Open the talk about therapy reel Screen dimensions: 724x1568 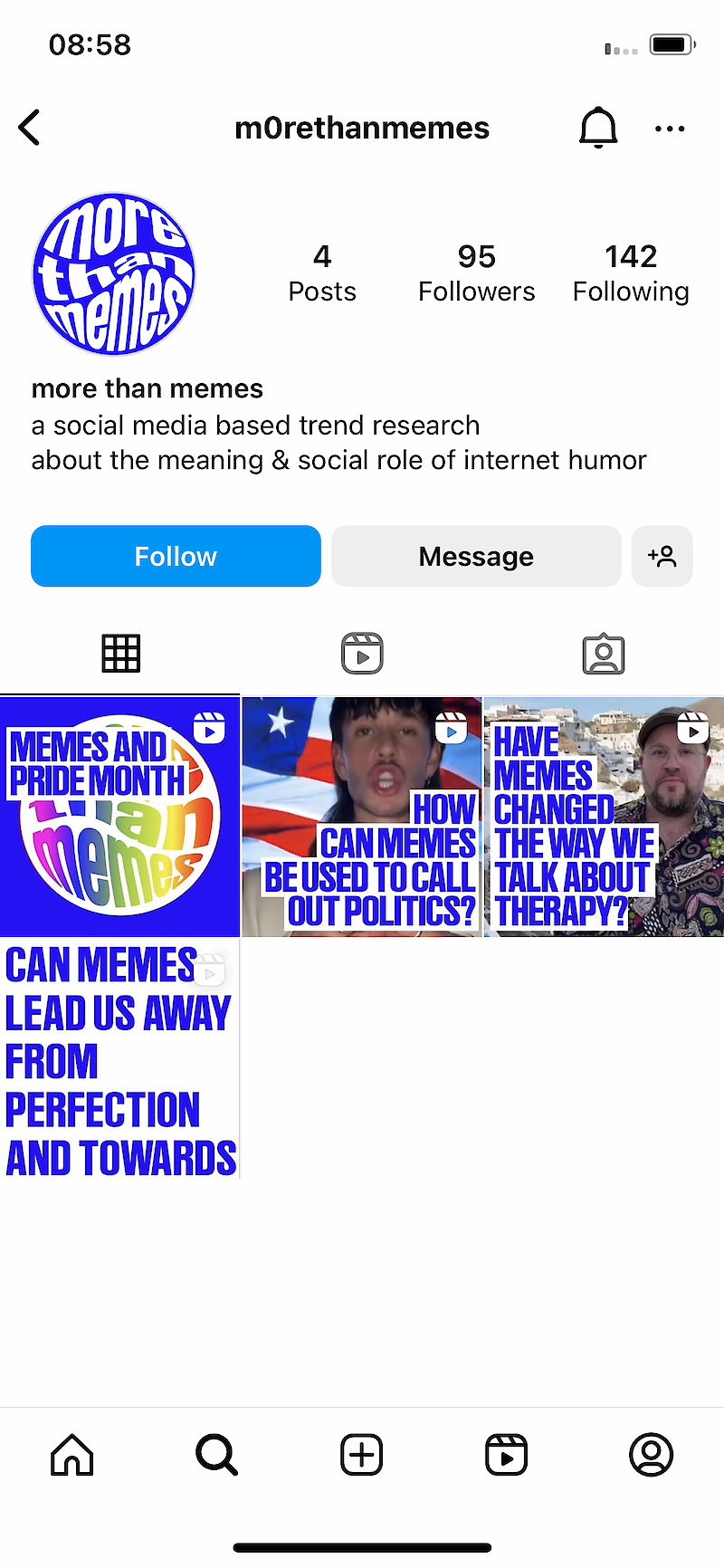605,817
